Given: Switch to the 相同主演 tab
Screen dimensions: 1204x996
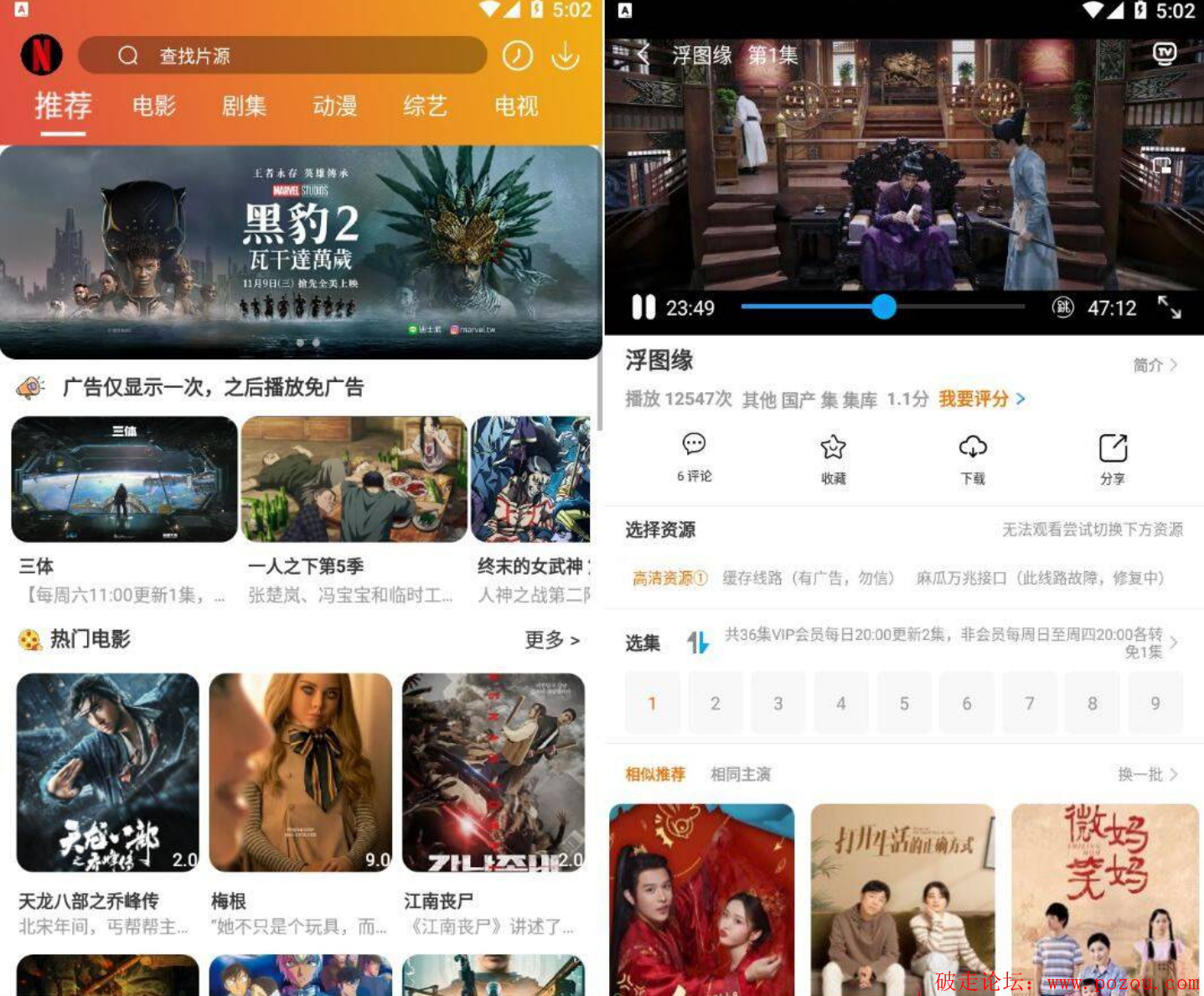Looking at the screenshot, I should (740, 774).
